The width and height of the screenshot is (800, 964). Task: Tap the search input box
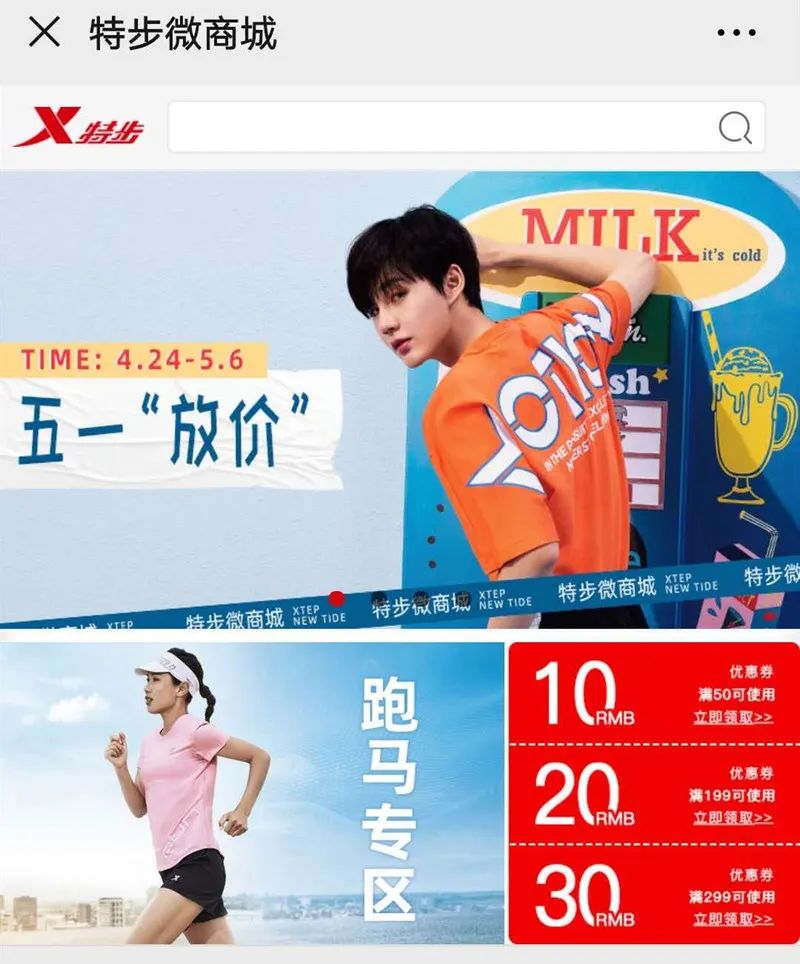[x=440, y=127]
